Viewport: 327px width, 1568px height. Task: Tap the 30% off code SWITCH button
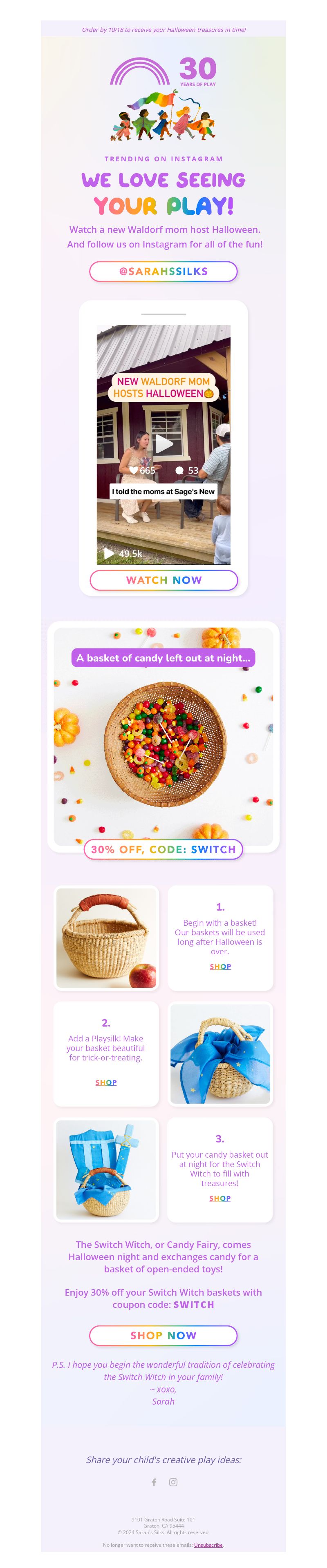[x=163, y=849]
